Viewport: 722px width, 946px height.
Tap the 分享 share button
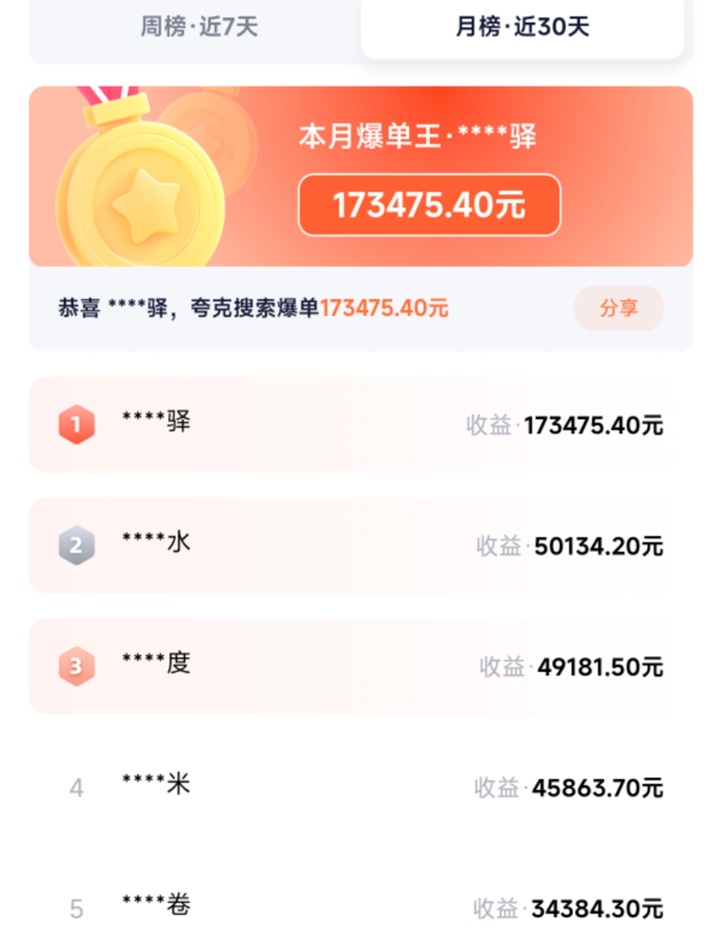[x=619, y=309]
